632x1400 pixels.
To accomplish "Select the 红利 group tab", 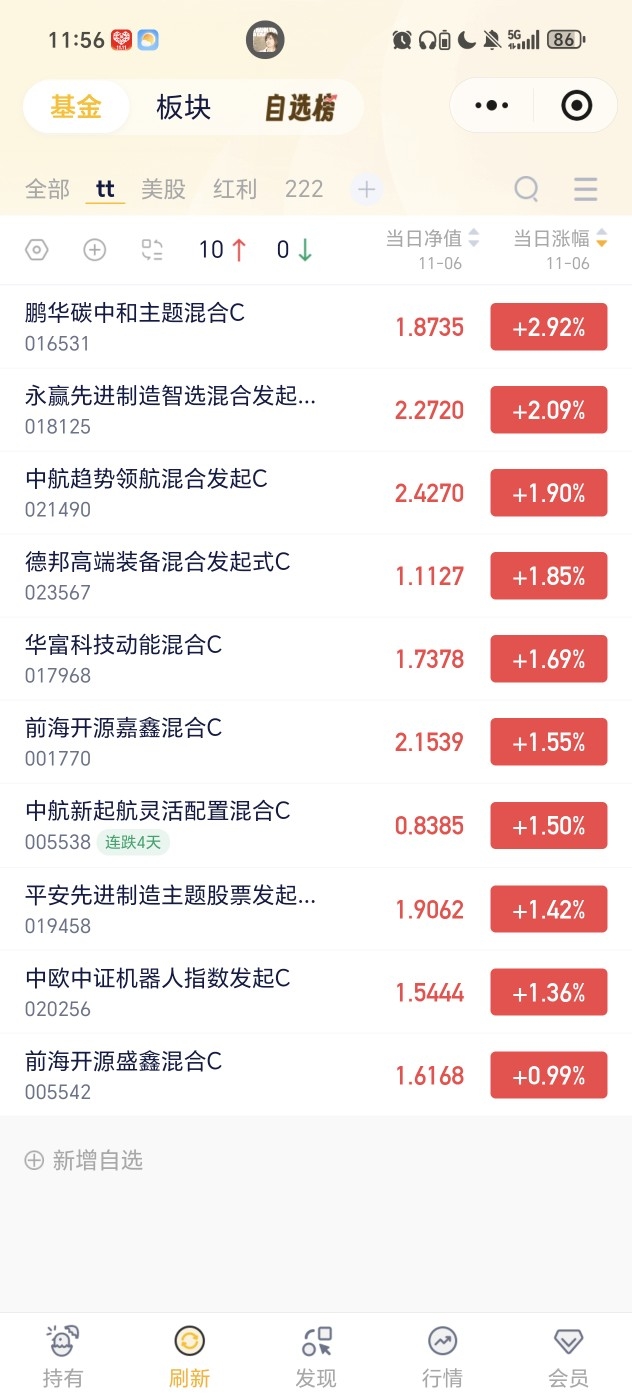I will [x=235, y=189].
